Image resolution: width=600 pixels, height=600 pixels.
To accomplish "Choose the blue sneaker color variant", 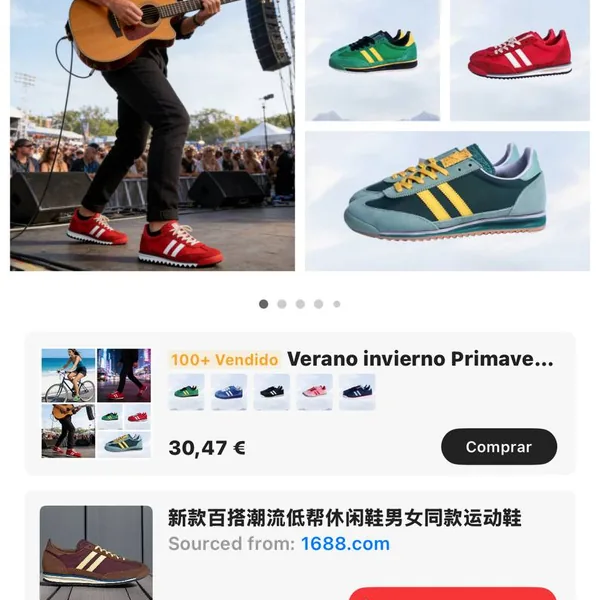I will [x=229, y=392].
